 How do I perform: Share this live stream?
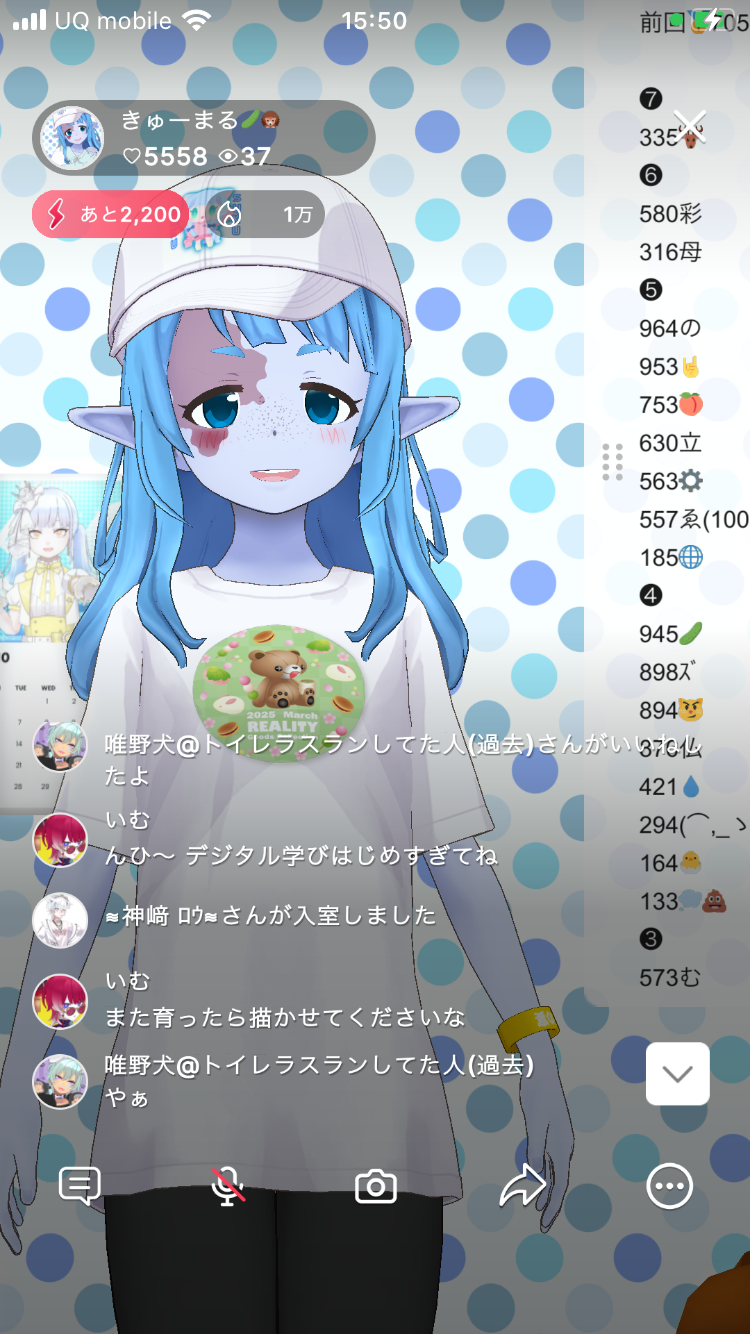tap(522, 1186)
